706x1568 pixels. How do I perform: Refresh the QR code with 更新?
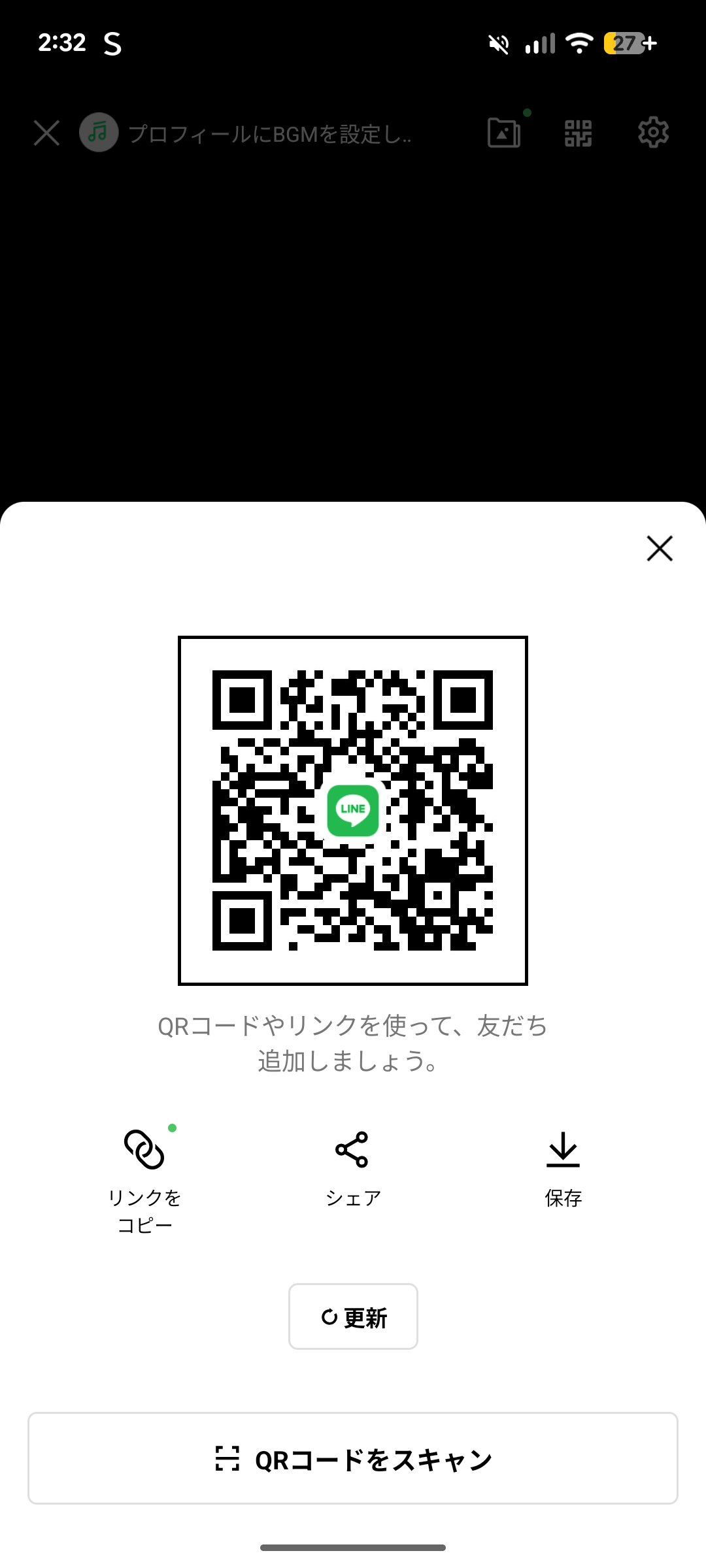pyautogui.click(x=353, y=1316)
